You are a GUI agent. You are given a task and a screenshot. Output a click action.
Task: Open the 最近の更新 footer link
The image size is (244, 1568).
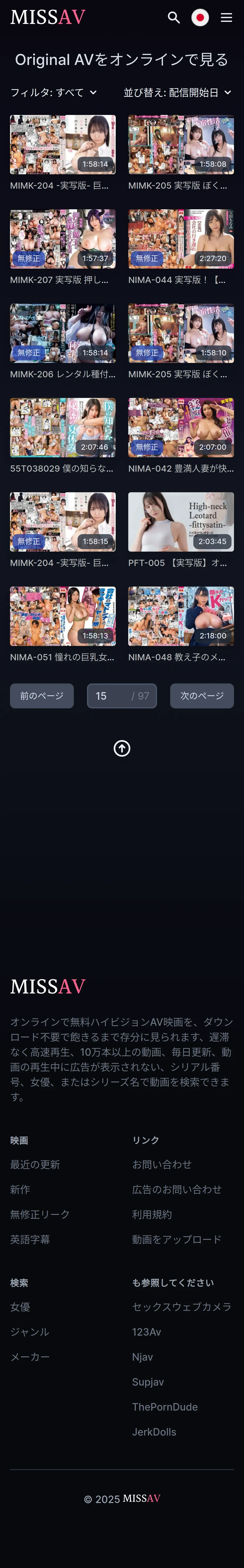pyautogui.click(x=35, y=1164)
